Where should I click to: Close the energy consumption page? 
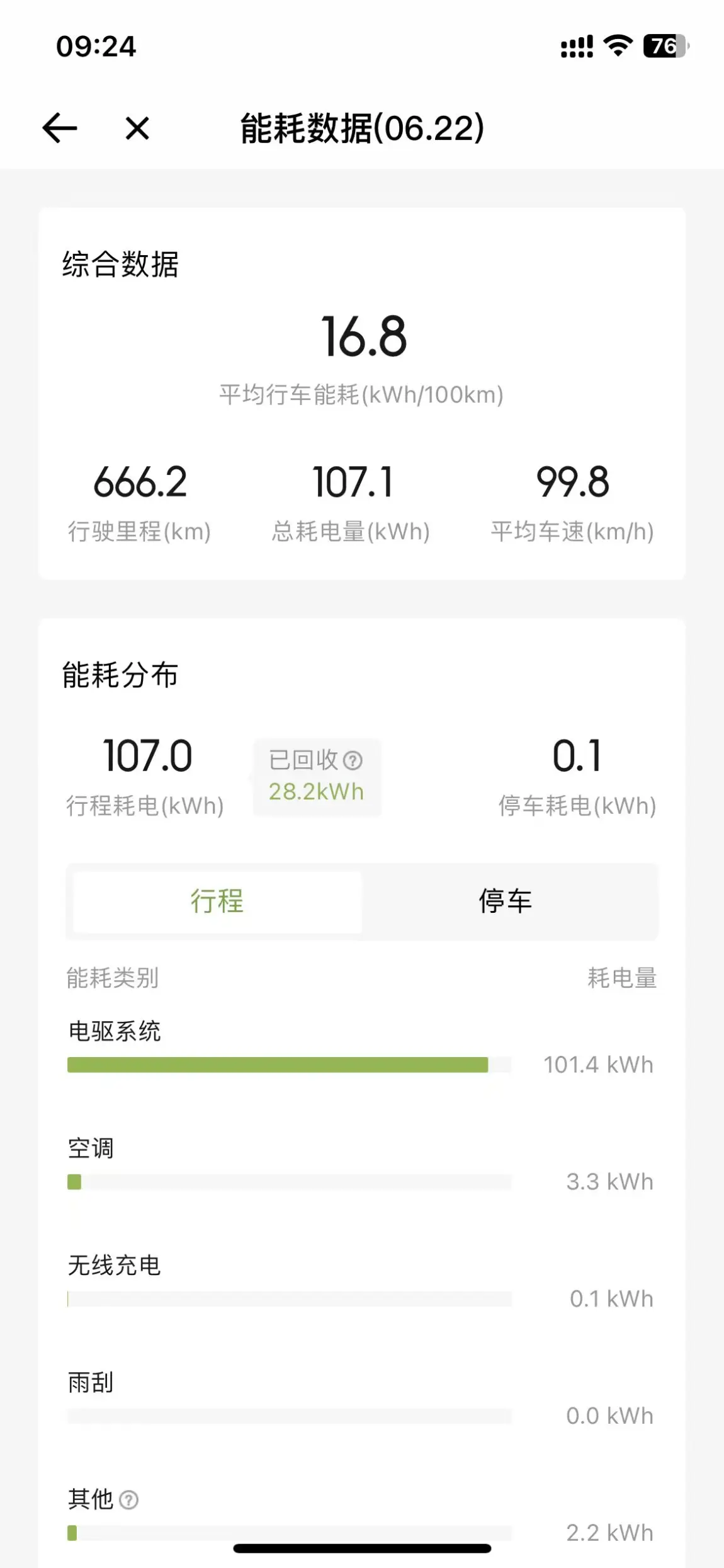point(137,129)
